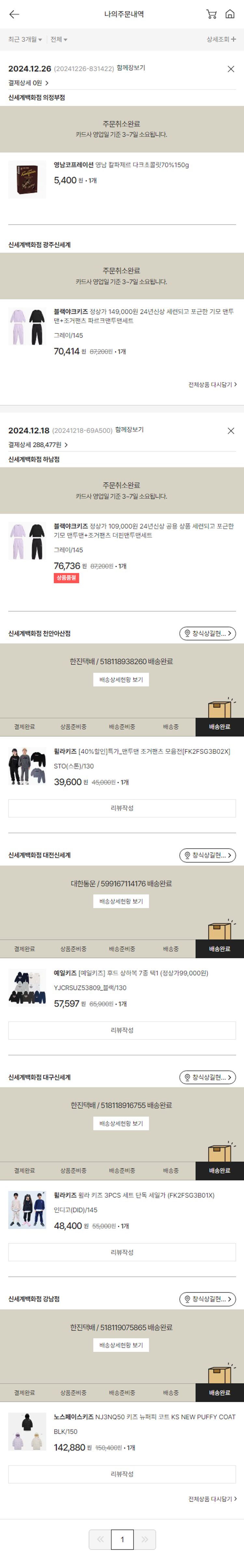This screenshot has width=244, height=1568.
Task: Write a review for 노스페이스키즈 PUFFY COAT
Action: coord(122,1474)
